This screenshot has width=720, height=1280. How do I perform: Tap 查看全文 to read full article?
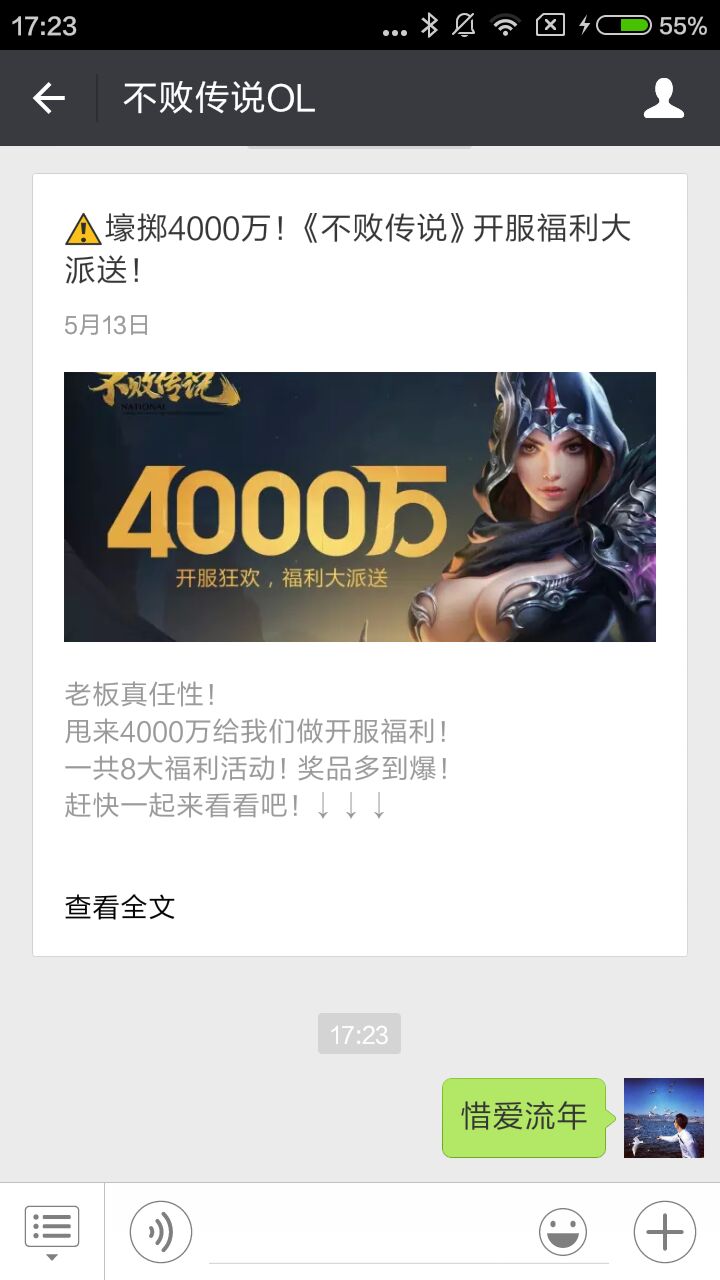click(120, 907)
